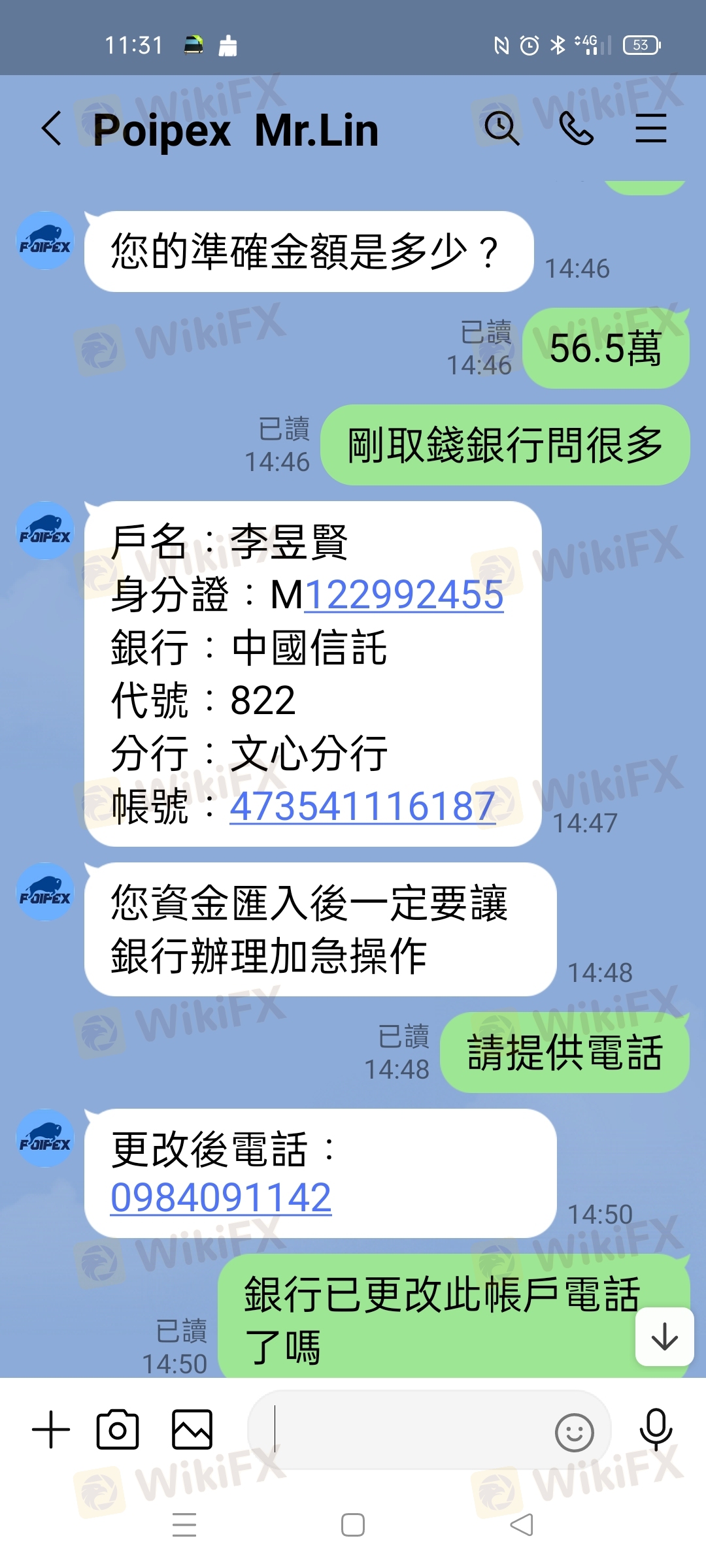The image size is (706, 1568).
Task: Open system recent apps menu
Action: click(184, 1526)
